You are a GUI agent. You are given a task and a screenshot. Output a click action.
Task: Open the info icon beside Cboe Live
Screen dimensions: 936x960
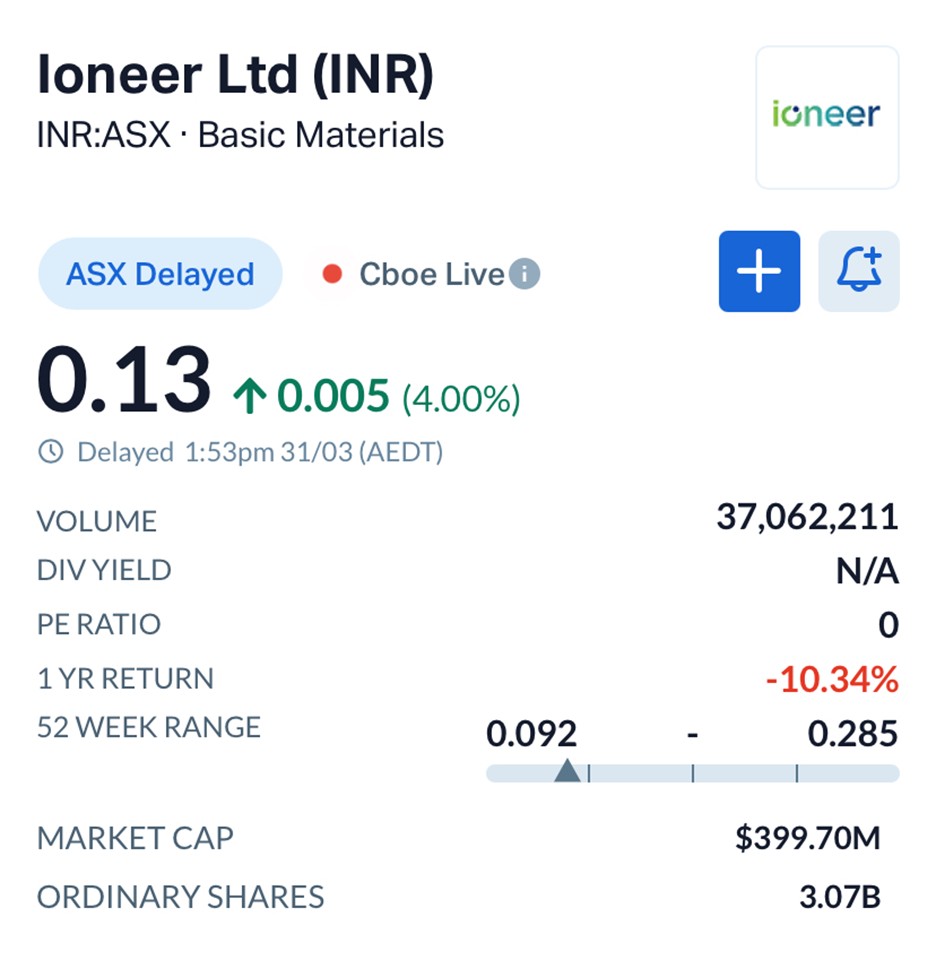click(x=525, y=274)
